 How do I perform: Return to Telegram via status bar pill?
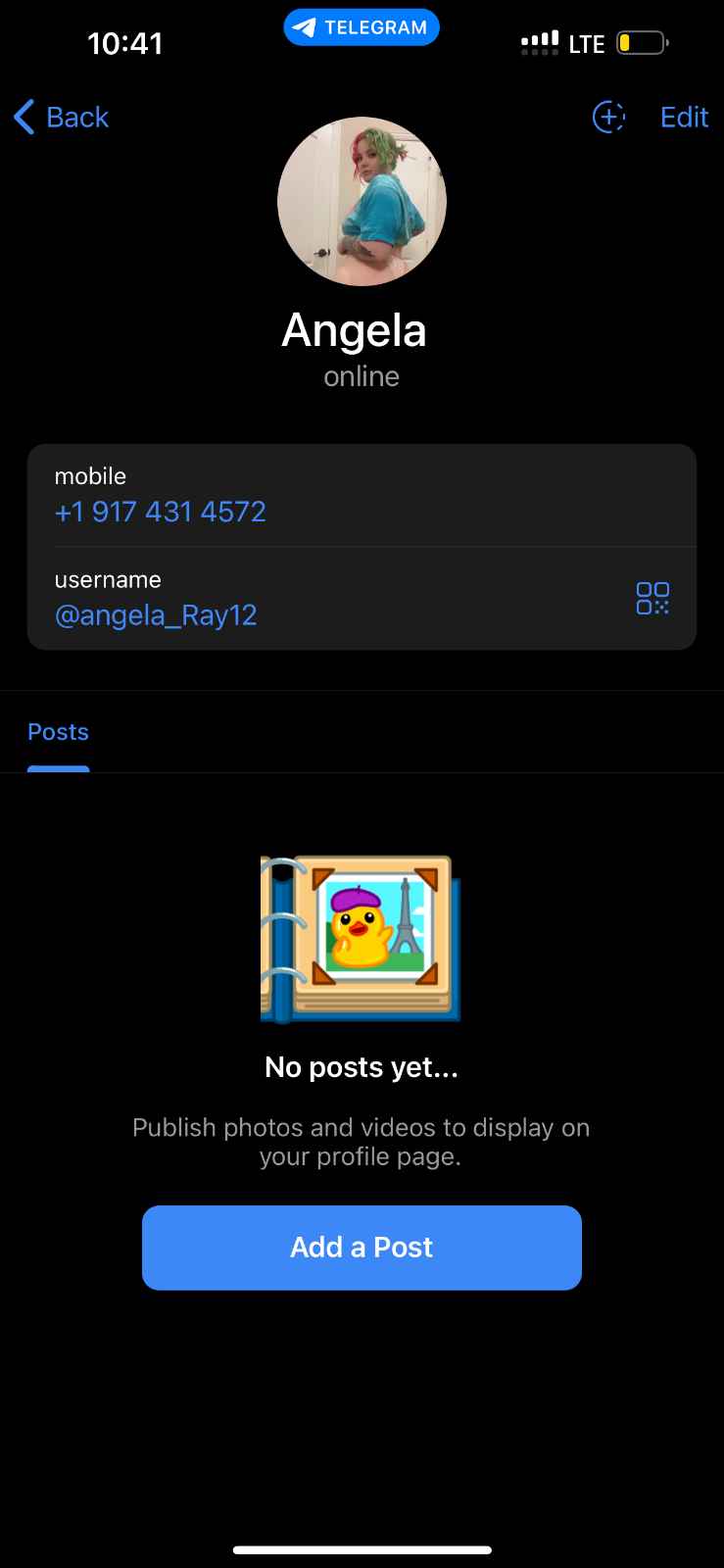point(362,27)
